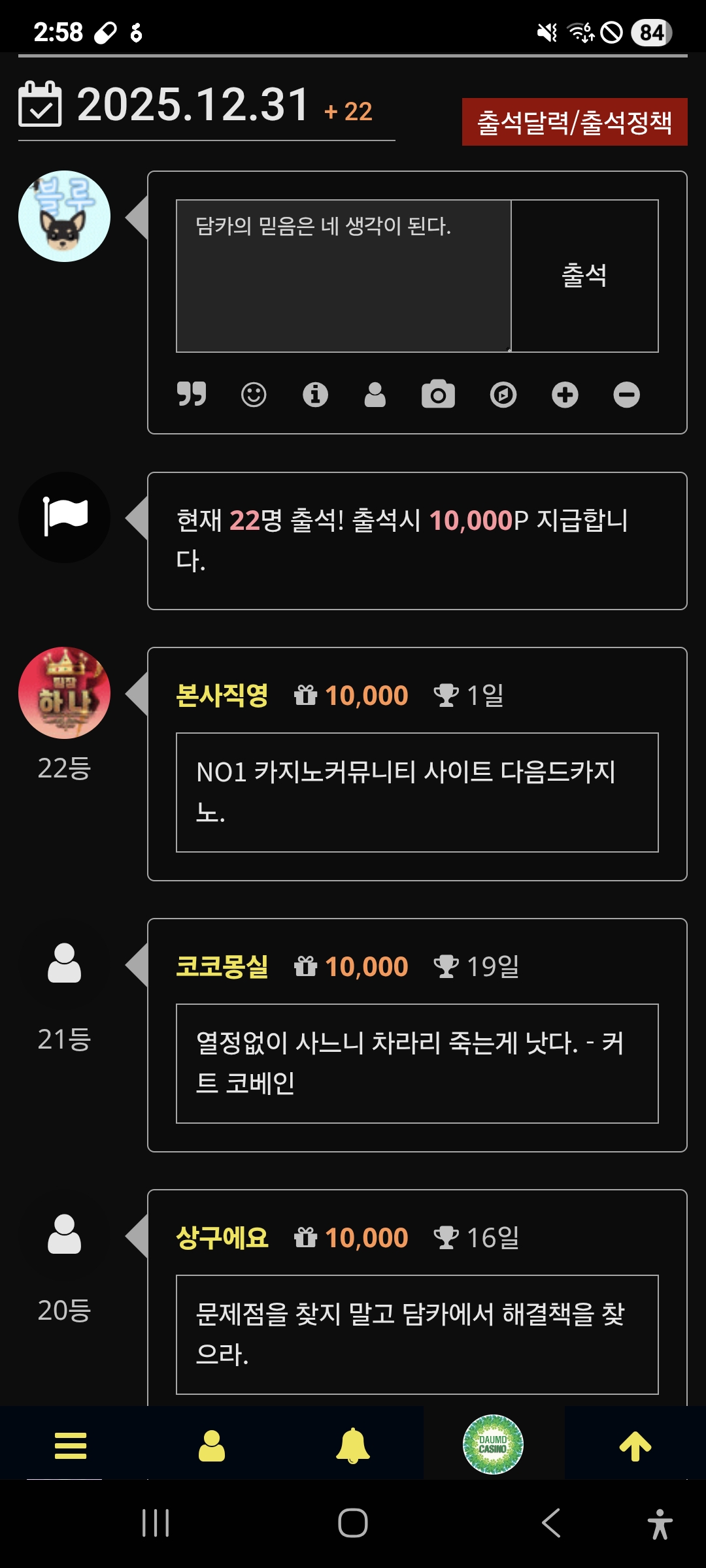
Task: Open the 코코몽실 member name
Action: coord(222,966)
